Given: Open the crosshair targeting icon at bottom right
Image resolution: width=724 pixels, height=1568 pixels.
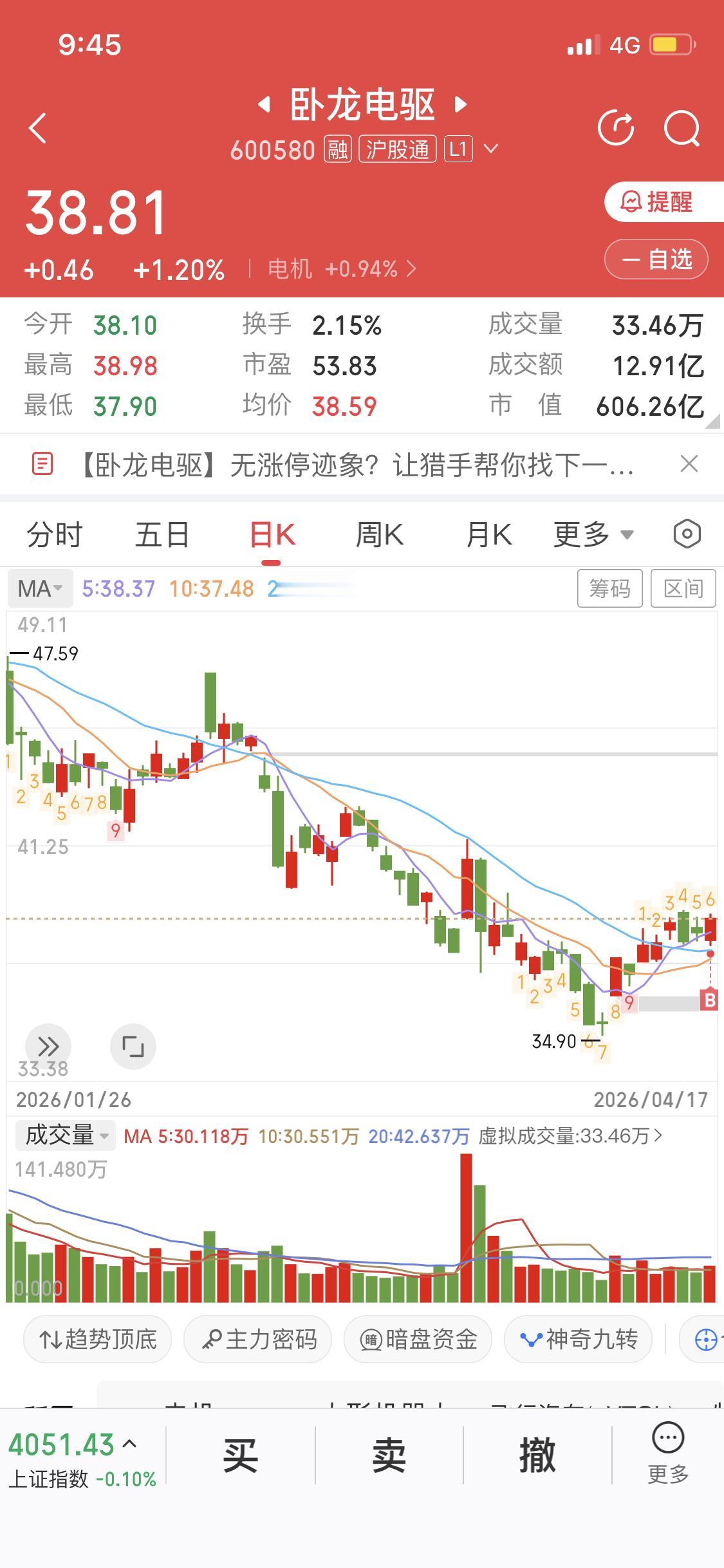Looking at the screenshot, I should point(708,1338).
